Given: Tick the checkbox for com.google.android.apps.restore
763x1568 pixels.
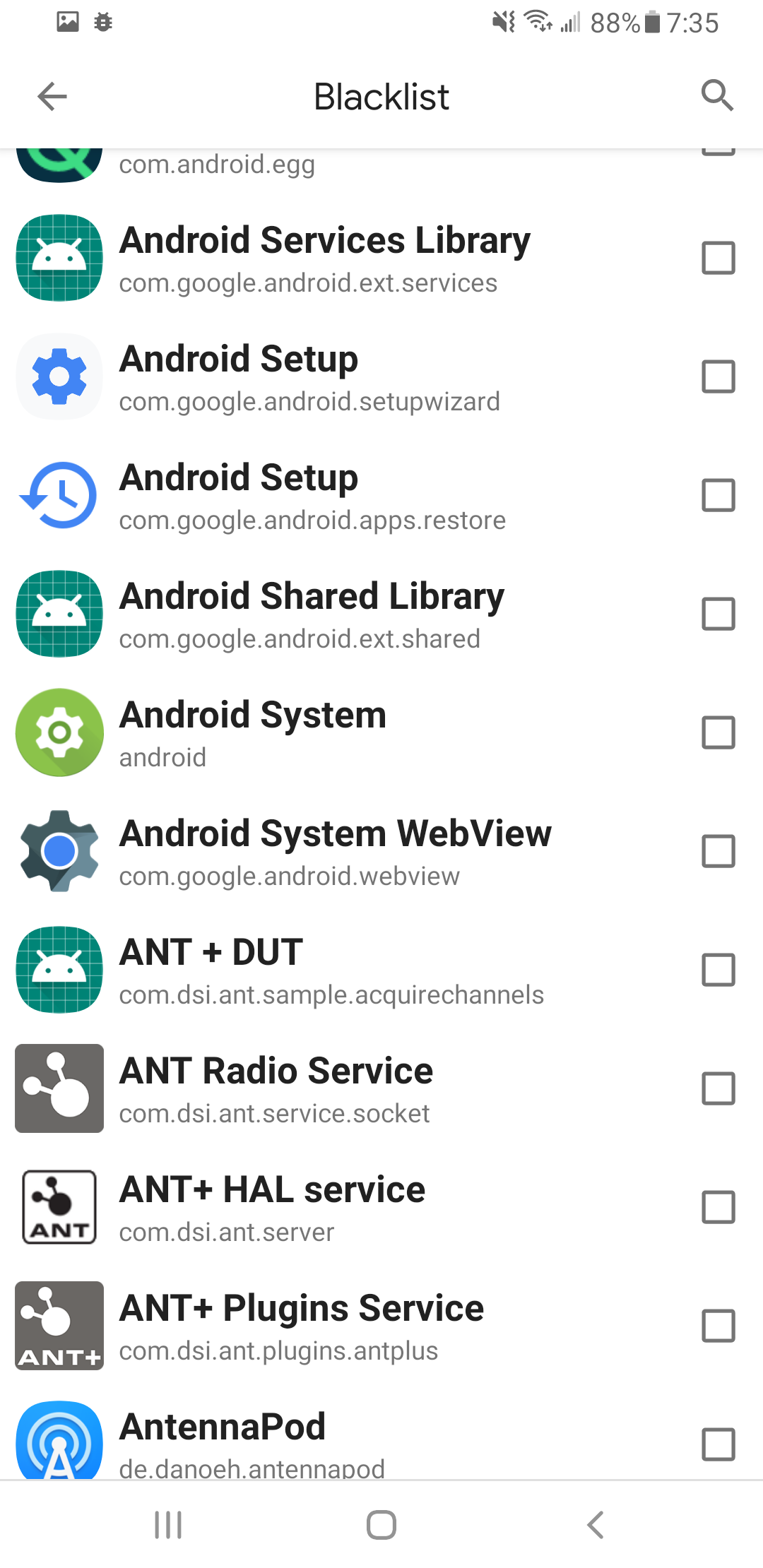Looking at the screenshot, I should pos(718,495).
